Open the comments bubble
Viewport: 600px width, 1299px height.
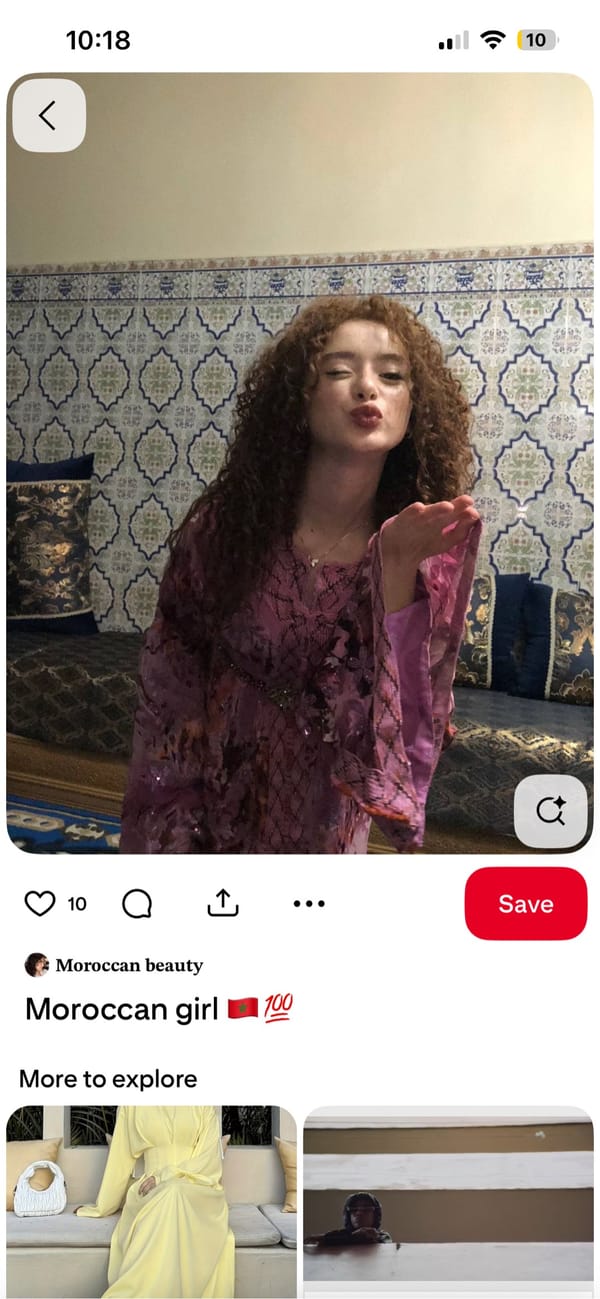pos(137,904)
